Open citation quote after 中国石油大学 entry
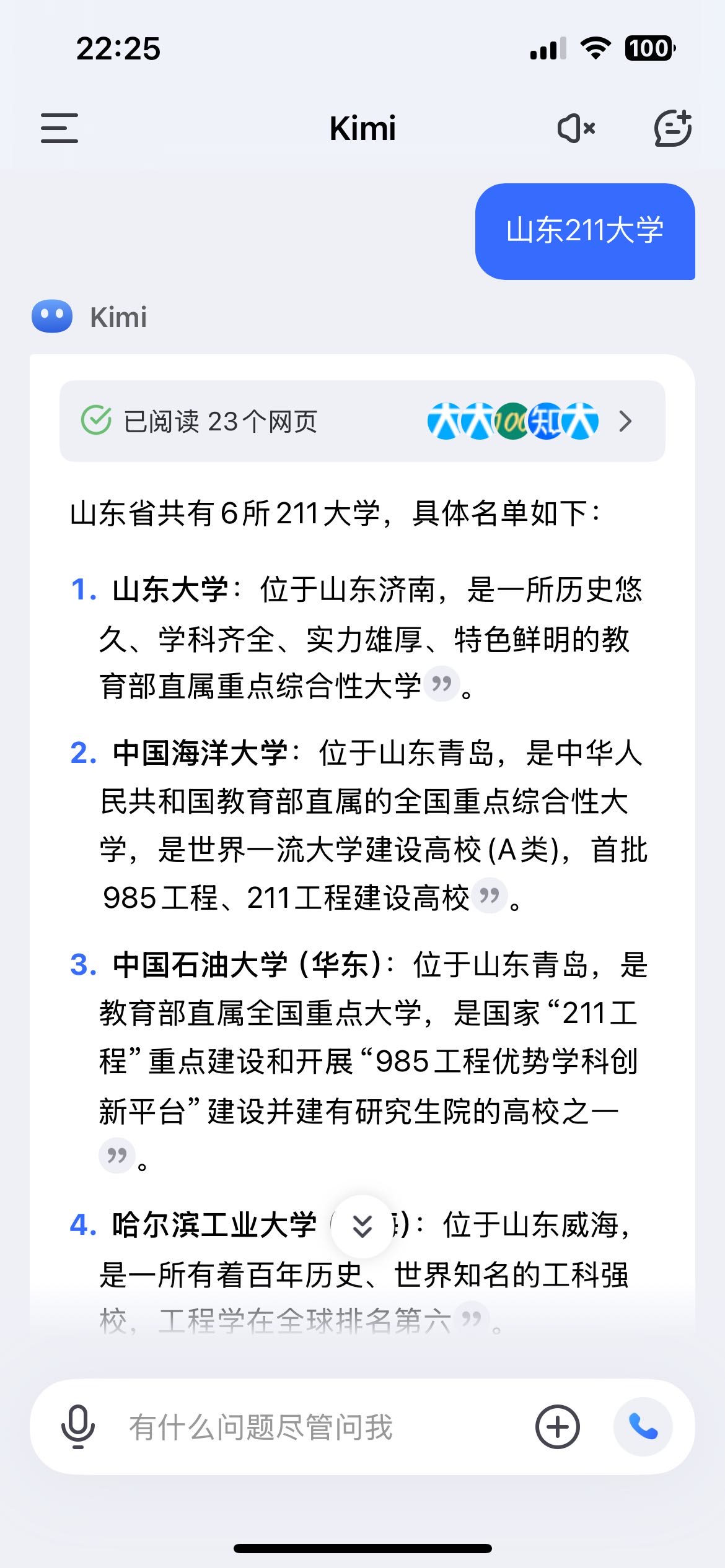The height and width of the screenshot is (1568, 725). 116,1156
